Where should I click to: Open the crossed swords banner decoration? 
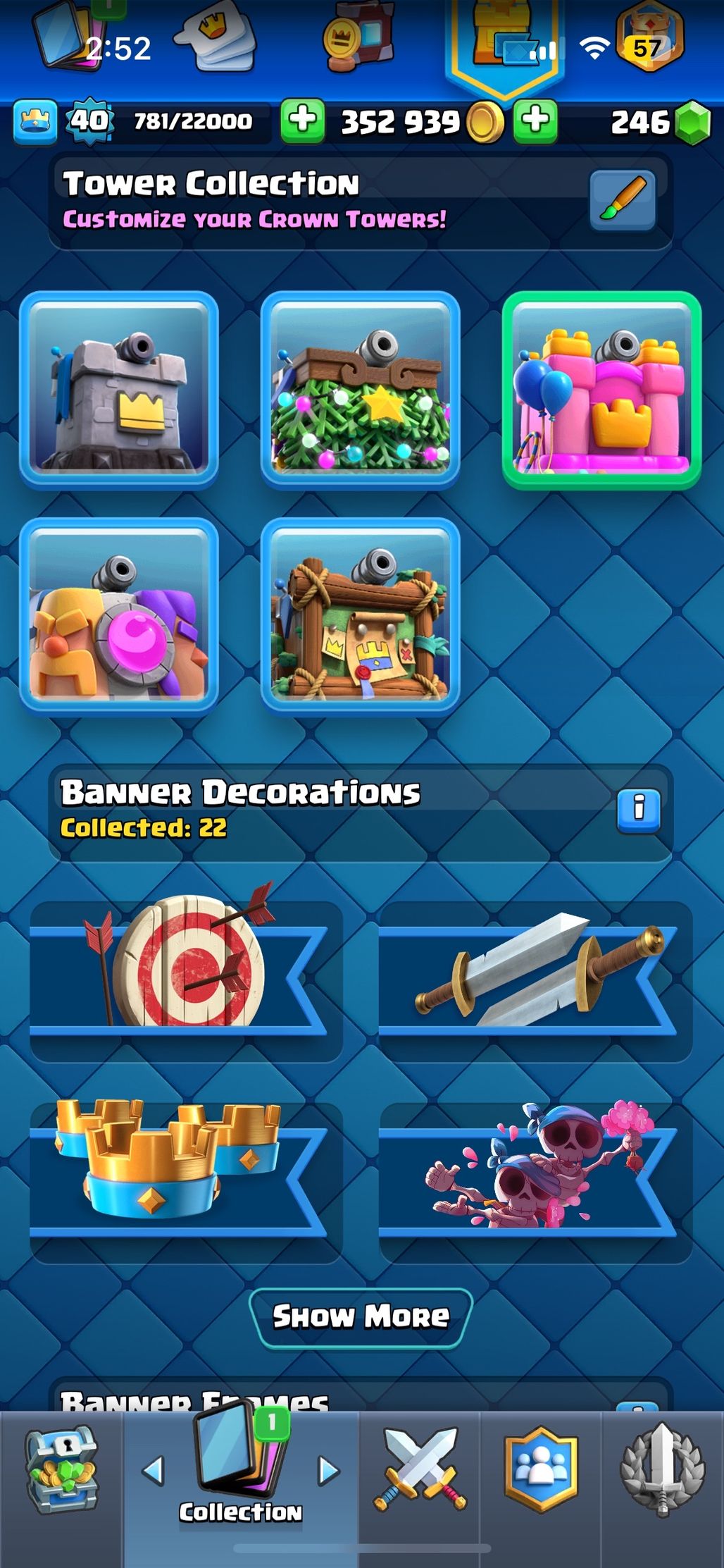[535, 981]
